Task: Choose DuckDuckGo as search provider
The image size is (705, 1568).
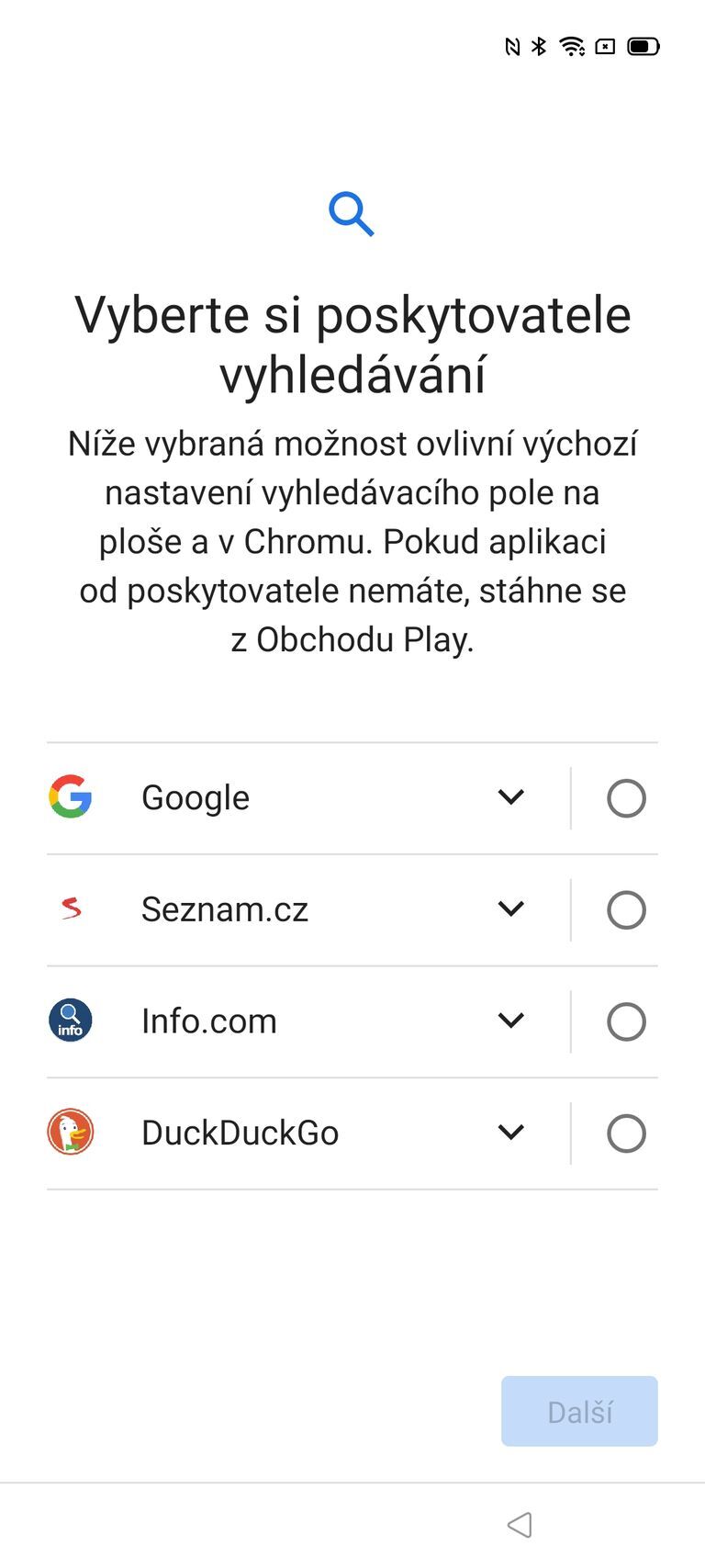Action: coord(626,1134)
